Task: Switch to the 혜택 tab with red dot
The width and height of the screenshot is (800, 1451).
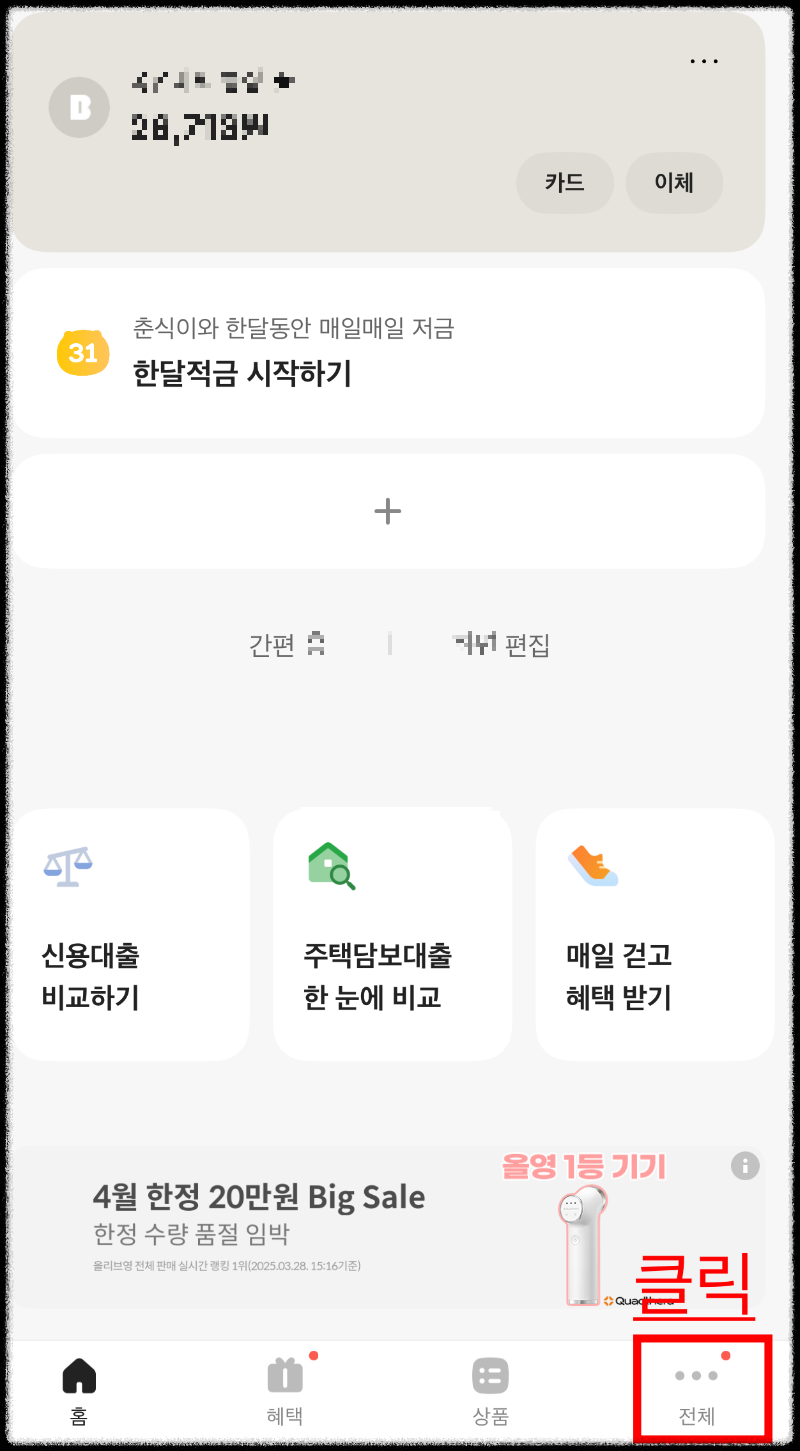Action: point(285,1388)
